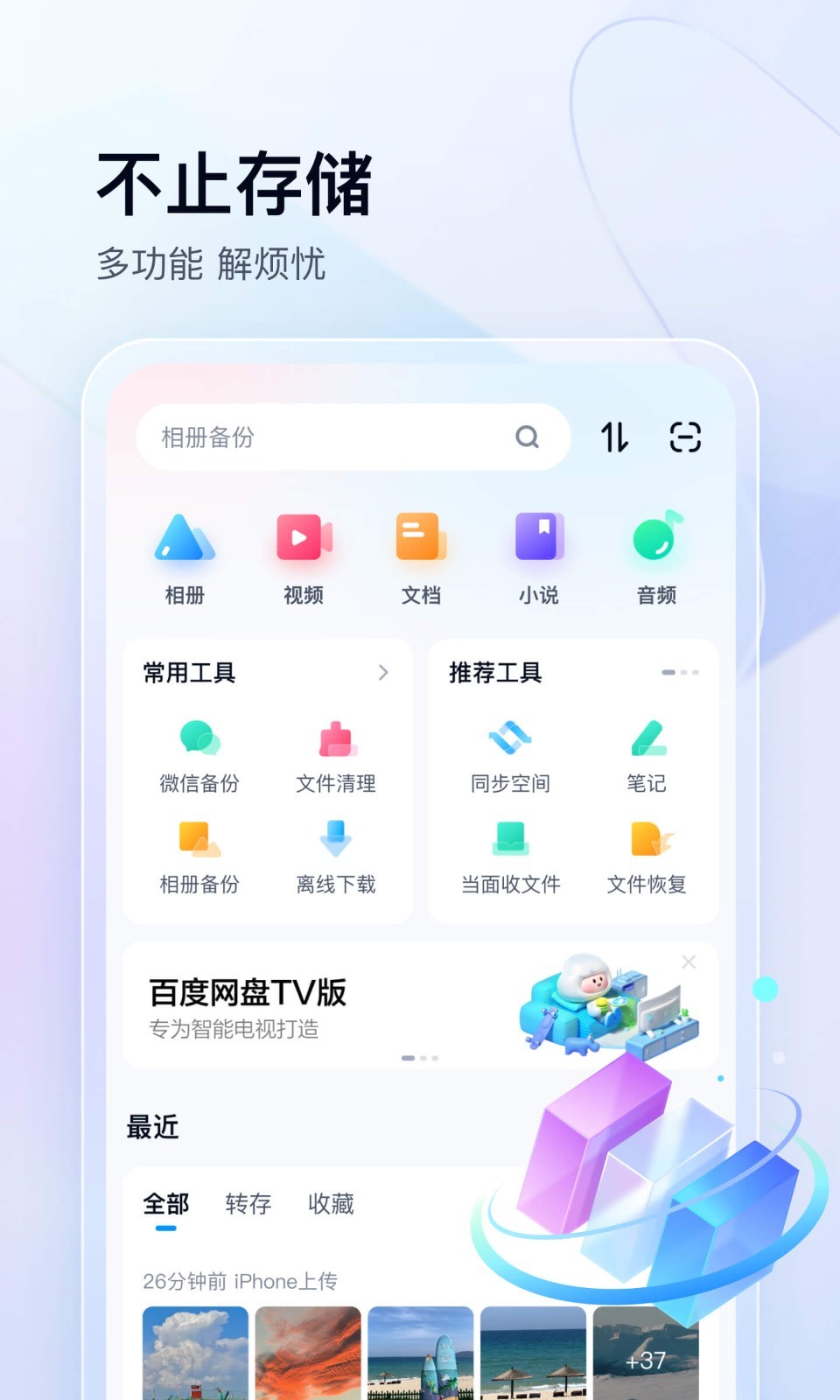Tap the 相册备份 search input field
The width and height of the screenshot is (840, 1400).
324,437
